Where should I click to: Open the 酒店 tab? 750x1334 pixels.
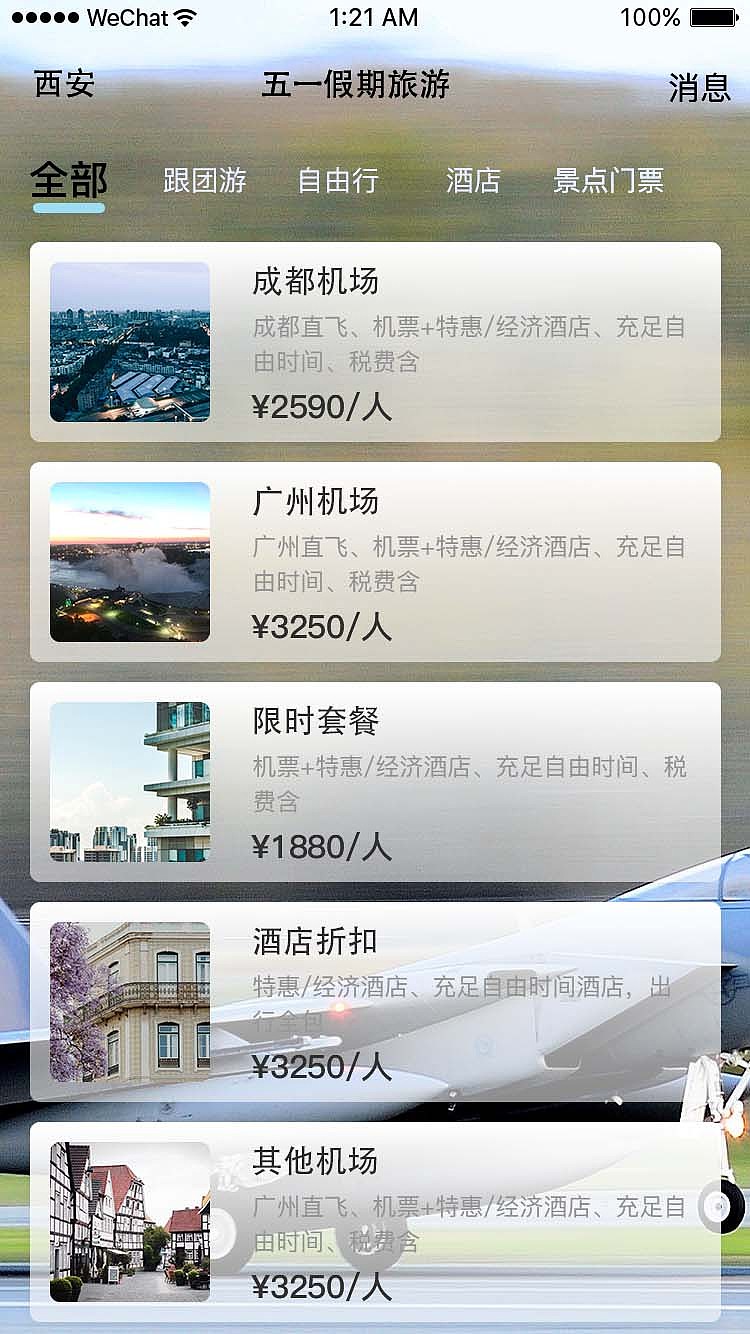[x=475, y=181]
